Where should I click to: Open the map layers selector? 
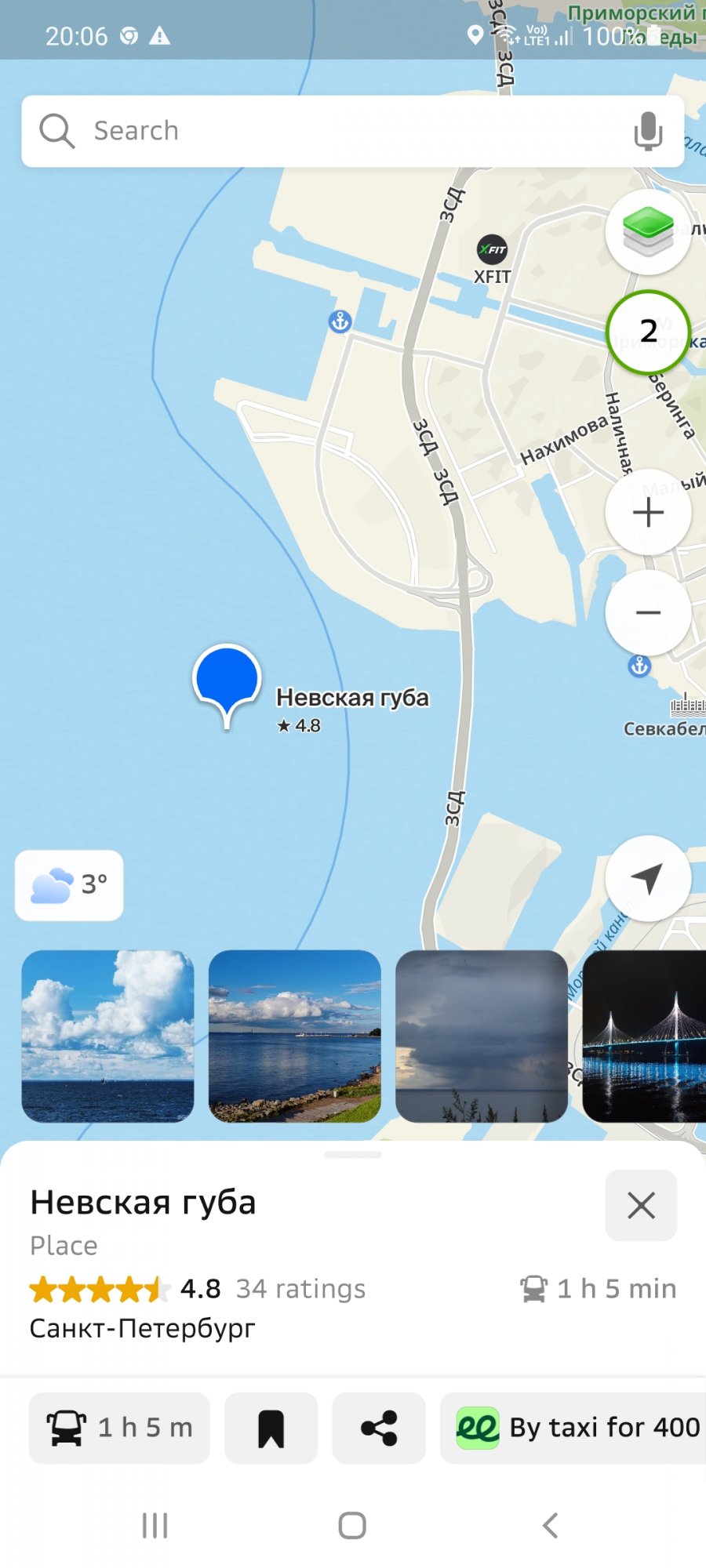[647, 233]
